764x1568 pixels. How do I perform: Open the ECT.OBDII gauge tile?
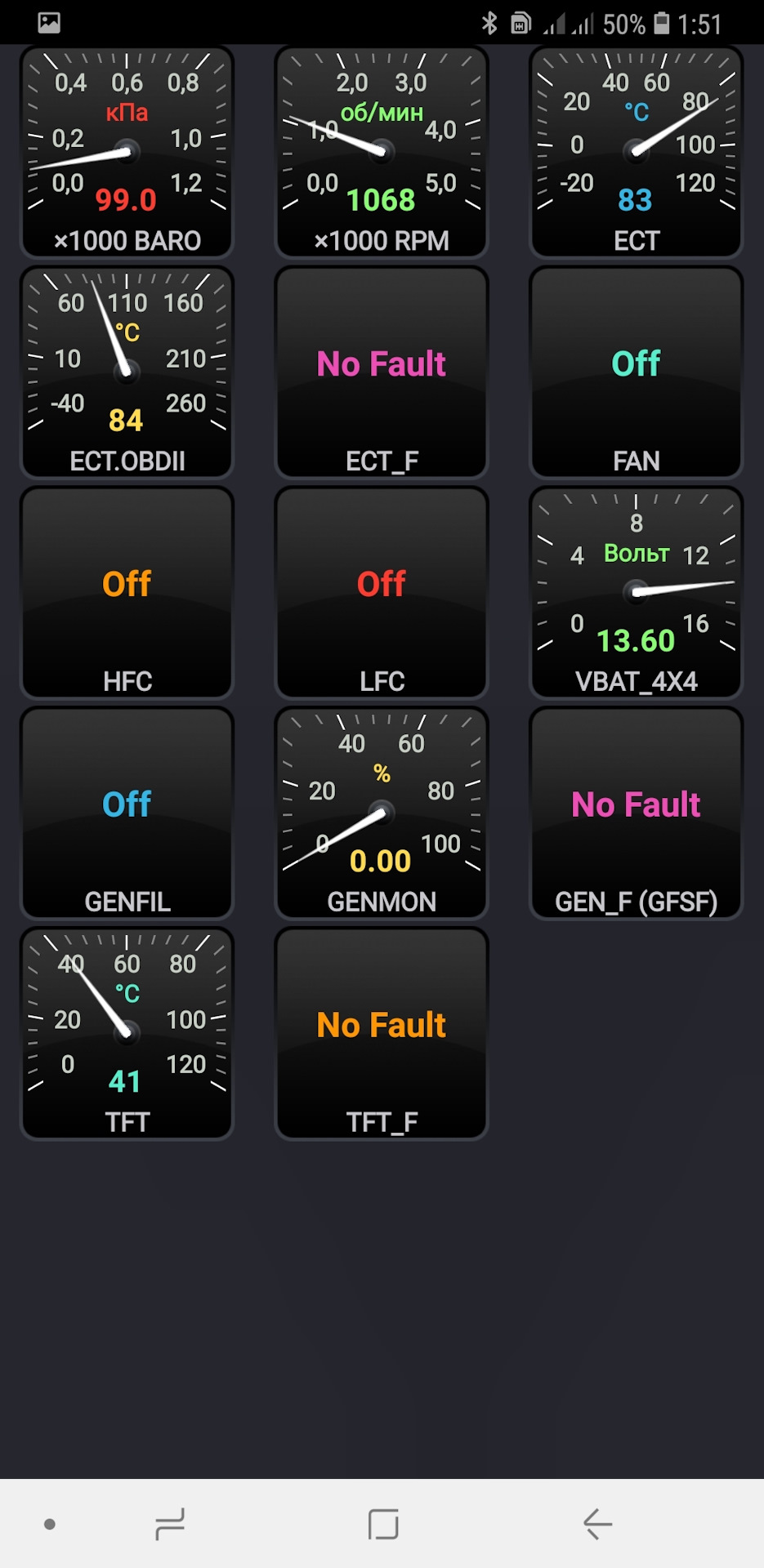point(127,372)
